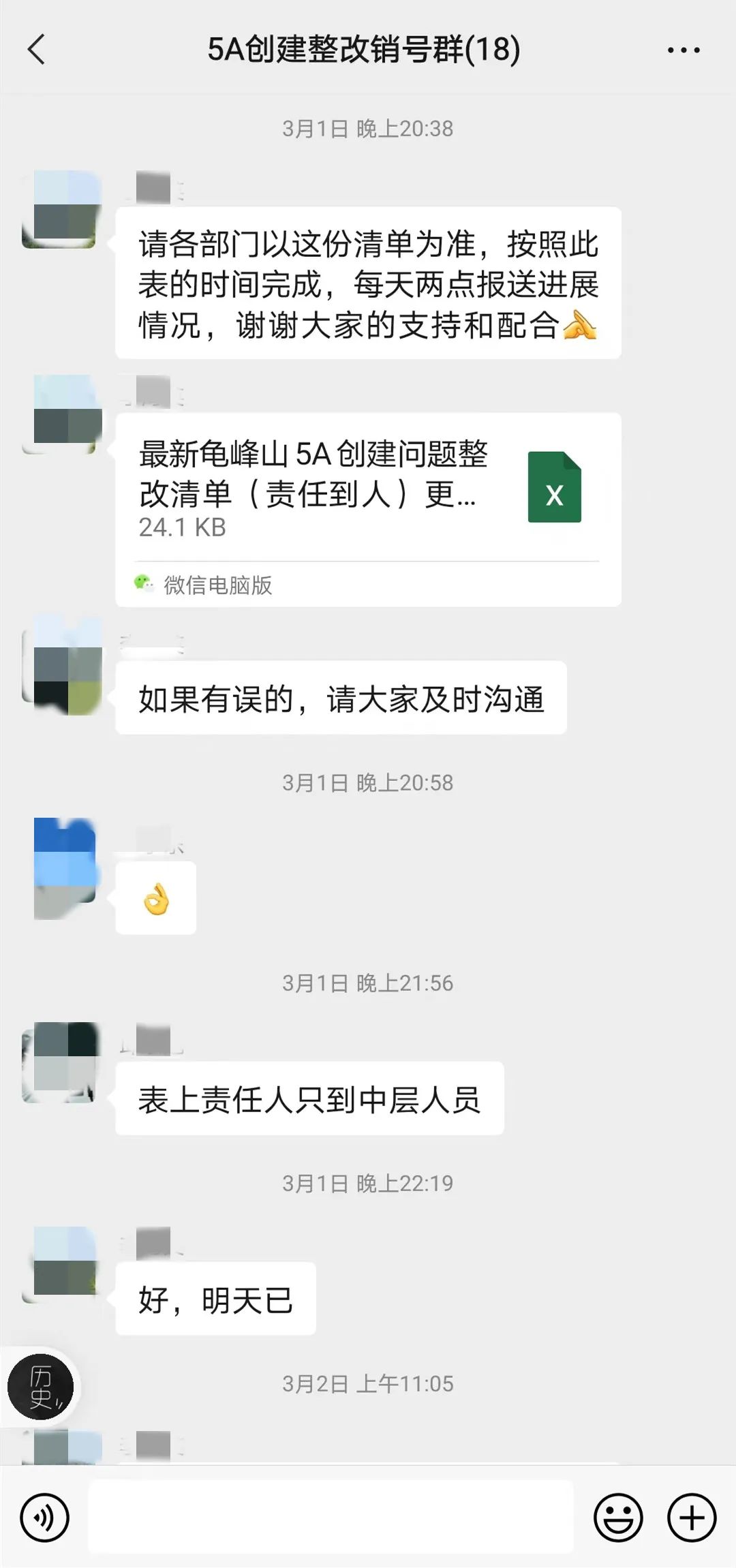Tap the back arrow to leave chat

(x=35, y=49)
